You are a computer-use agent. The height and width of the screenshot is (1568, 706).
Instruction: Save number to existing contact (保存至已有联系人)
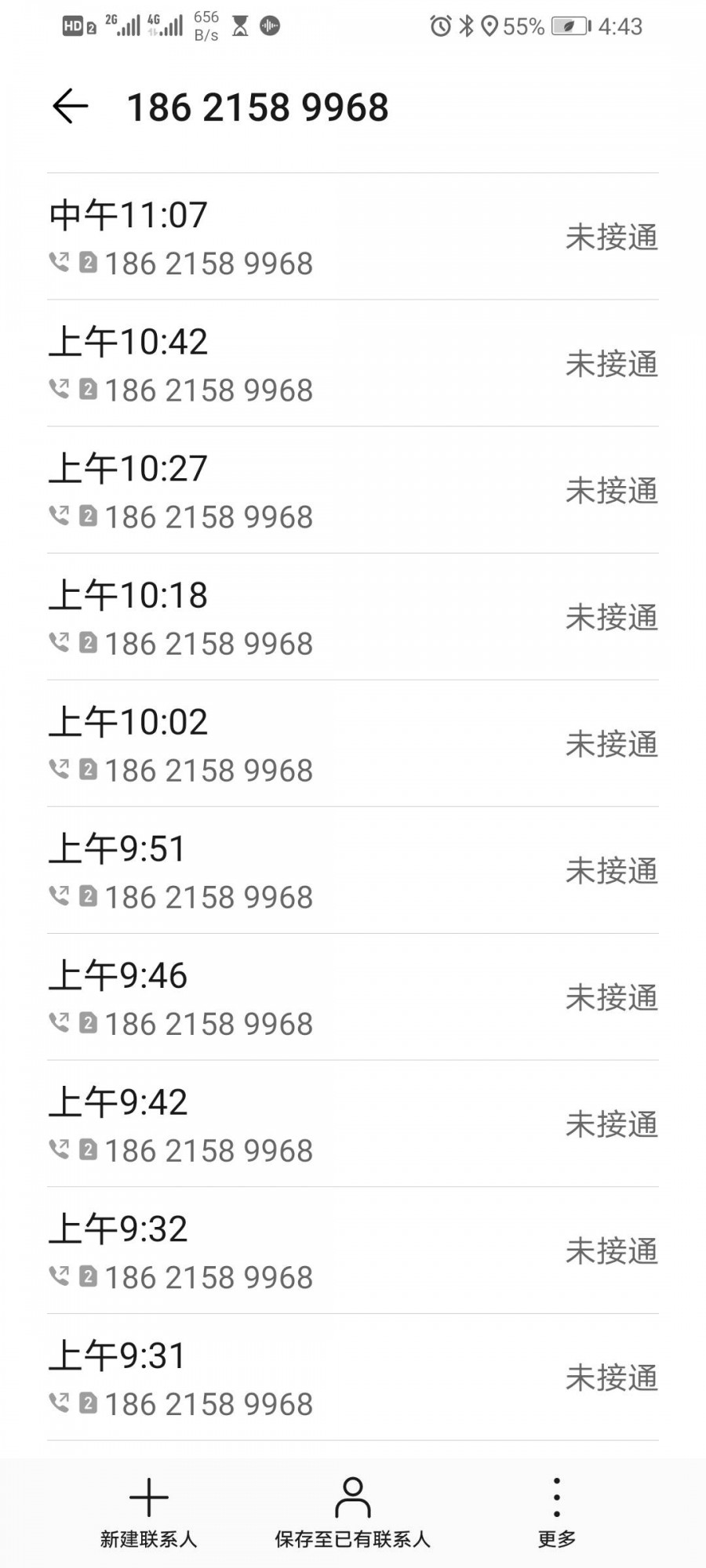click(x=352, y=1512)
